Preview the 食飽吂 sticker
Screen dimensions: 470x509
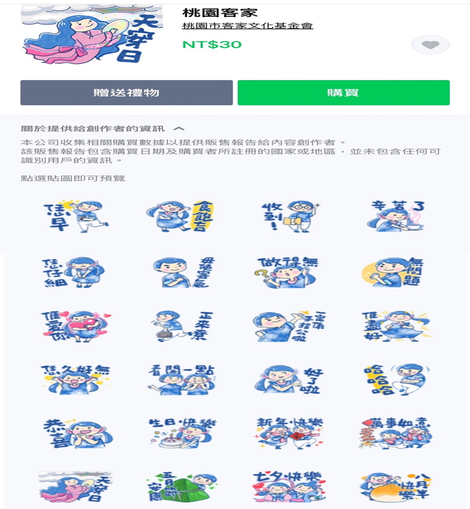[x=181, y=216]
